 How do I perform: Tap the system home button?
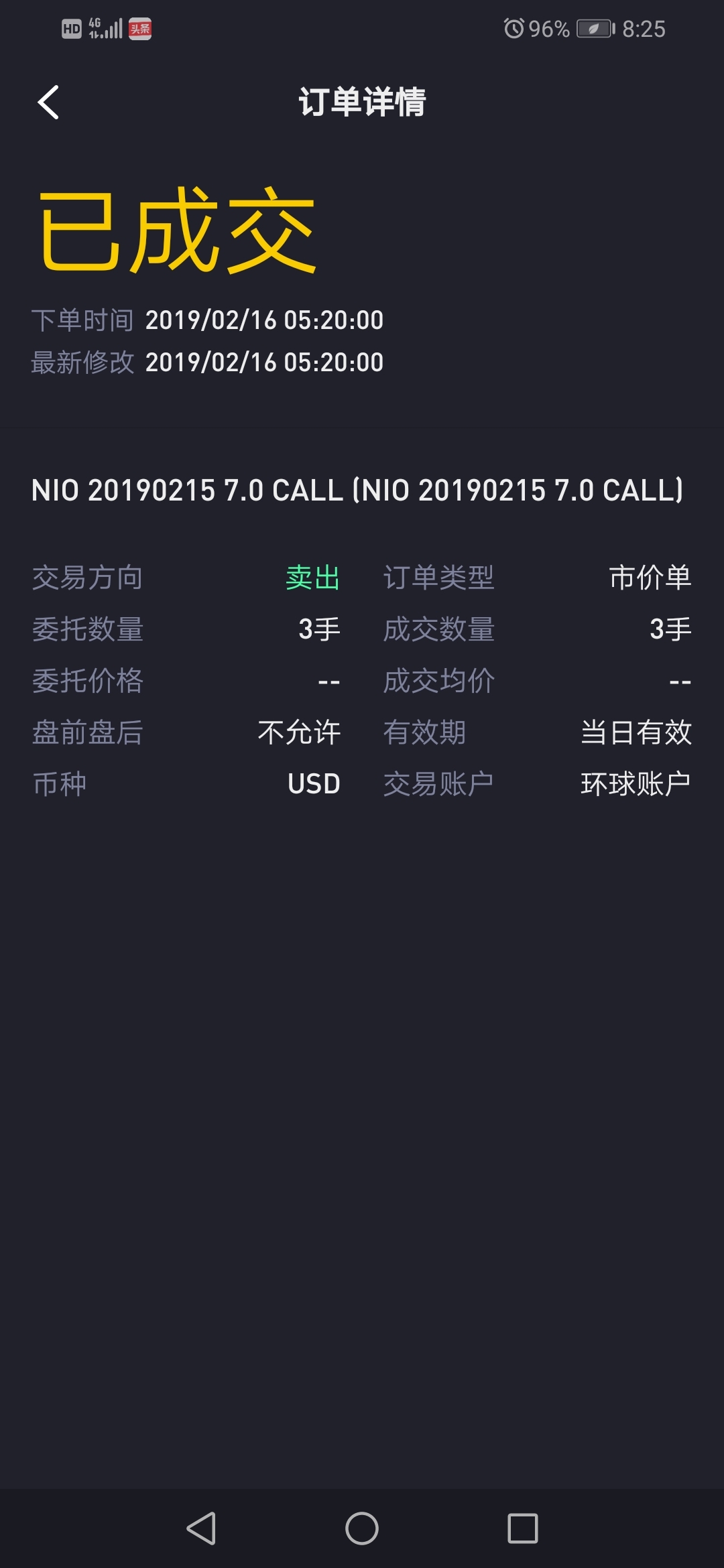[362, 1528]
